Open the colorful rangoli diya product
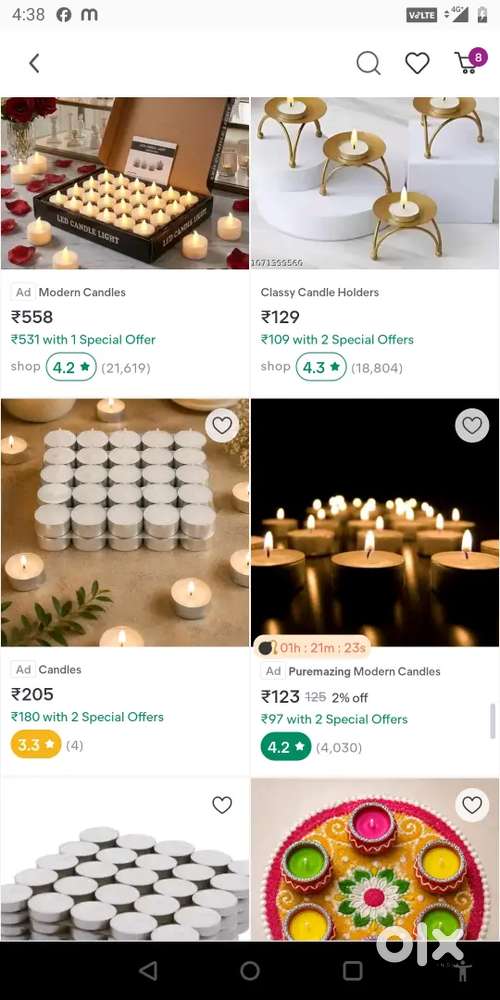This screenshot has height=1000, width=500. tap(375, 860)
